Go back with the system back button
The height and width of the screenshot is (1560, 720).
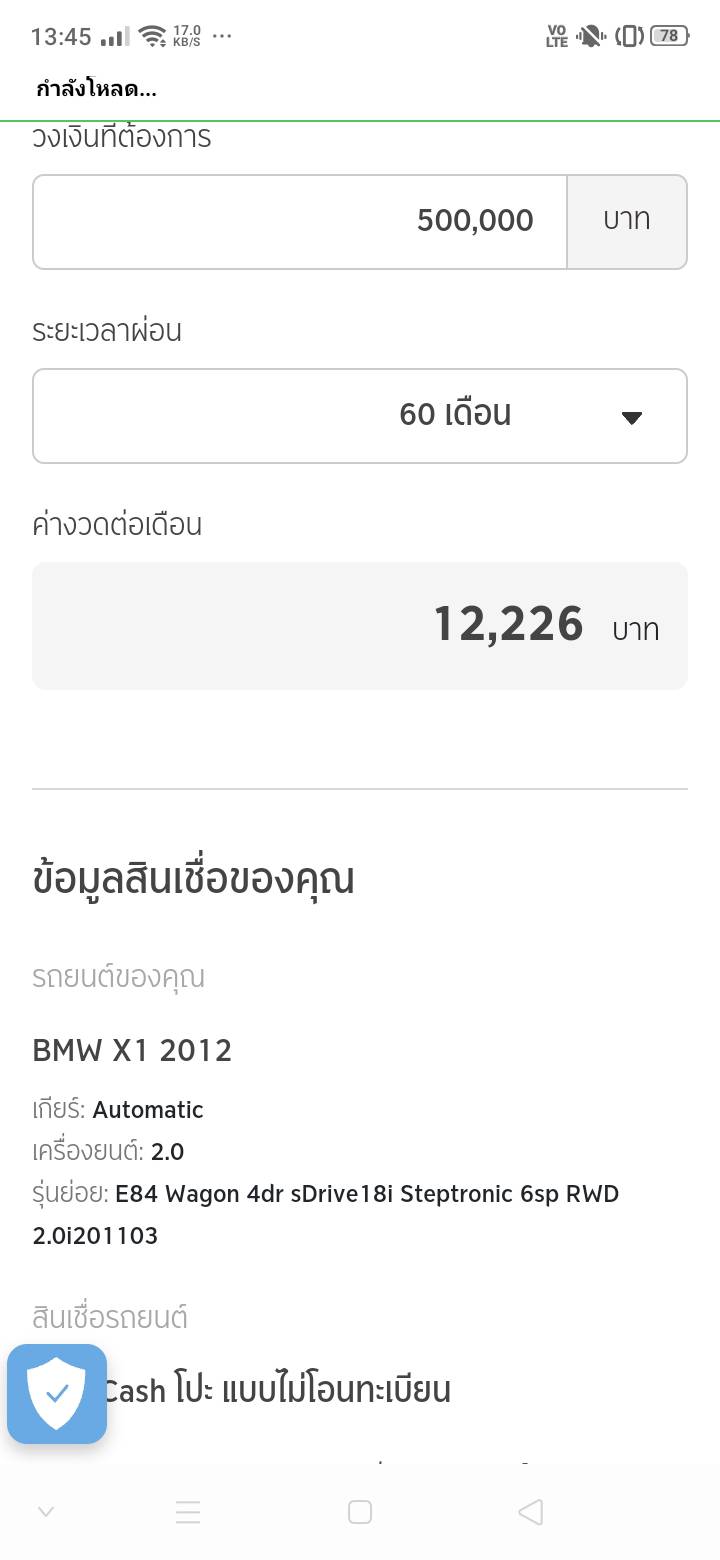click(531, 1512)
